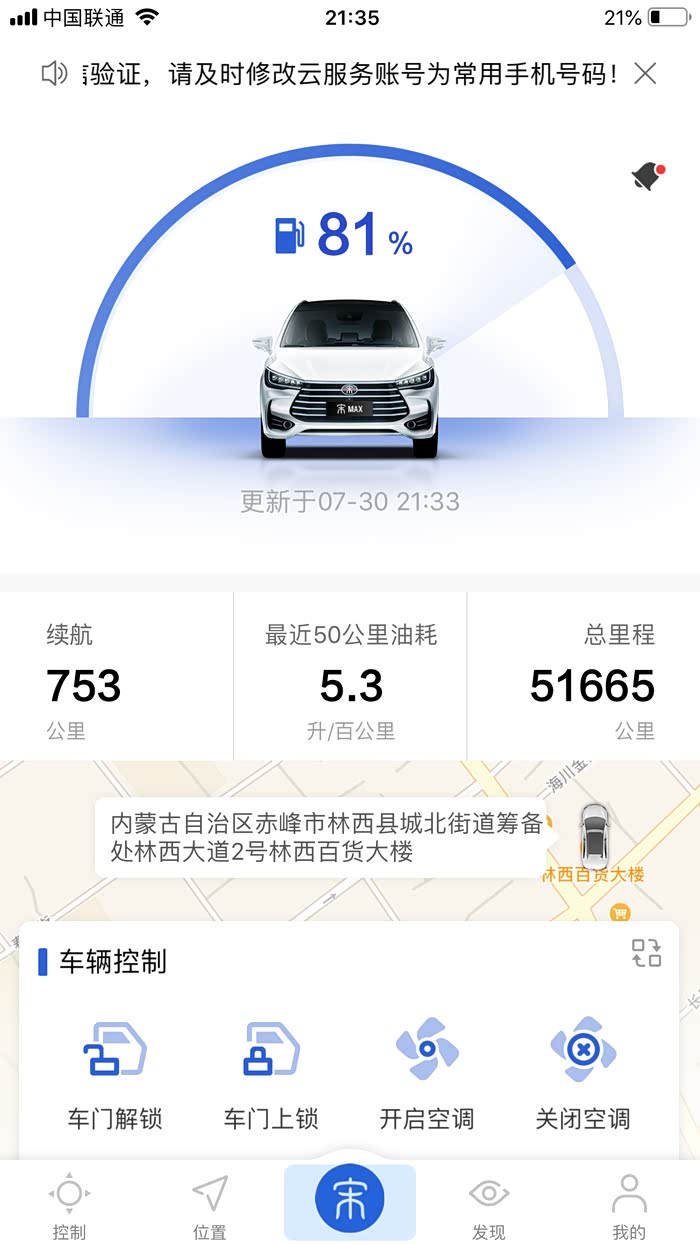This screenshot has height=1244, width=700.
Task: Open the 我的 profile tab
Action: (x=629, y=1206)
